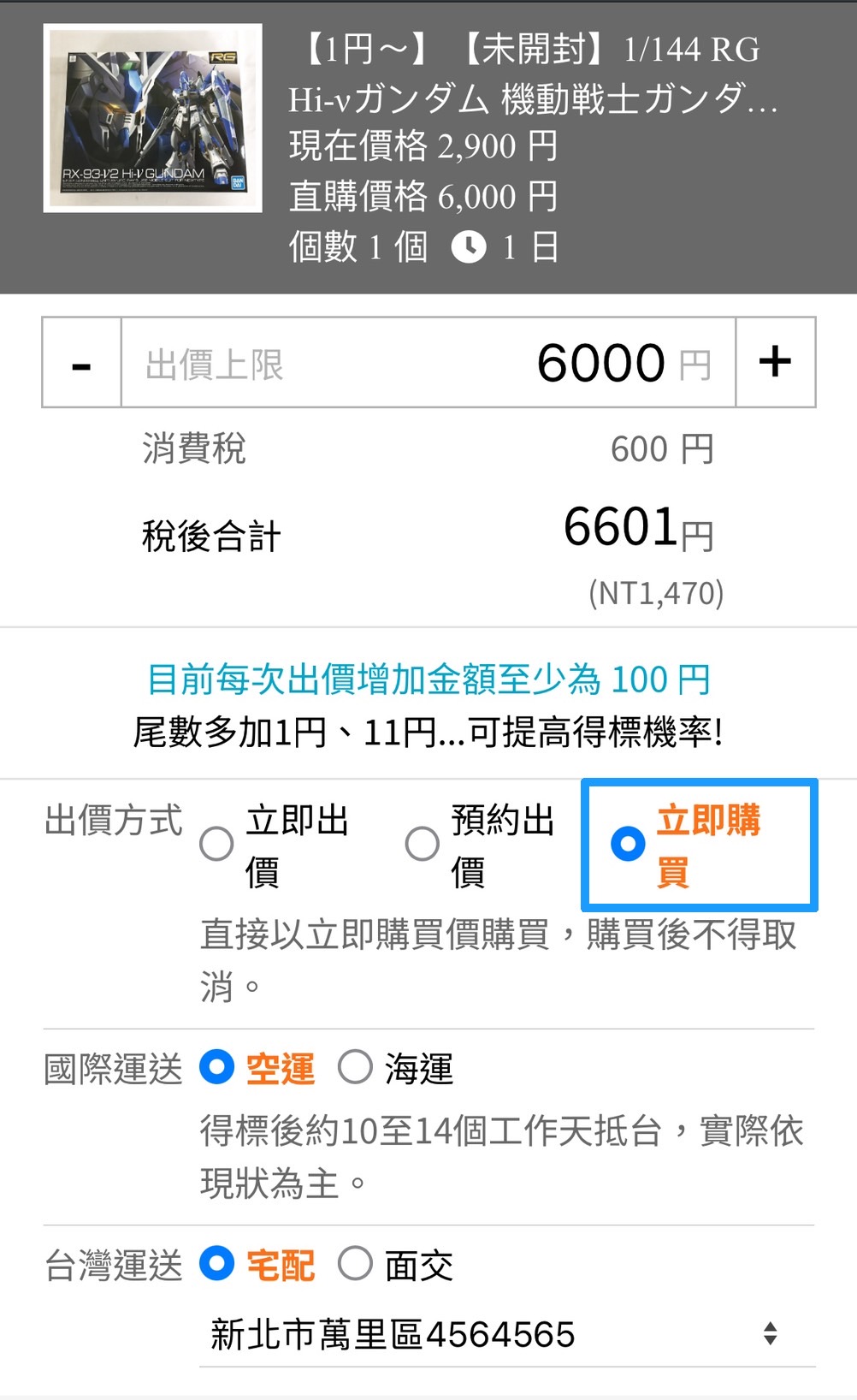This screenshot has height=1400, width=857.
Task: Select 立即出價 bidding method
Action: pos(275,845)
